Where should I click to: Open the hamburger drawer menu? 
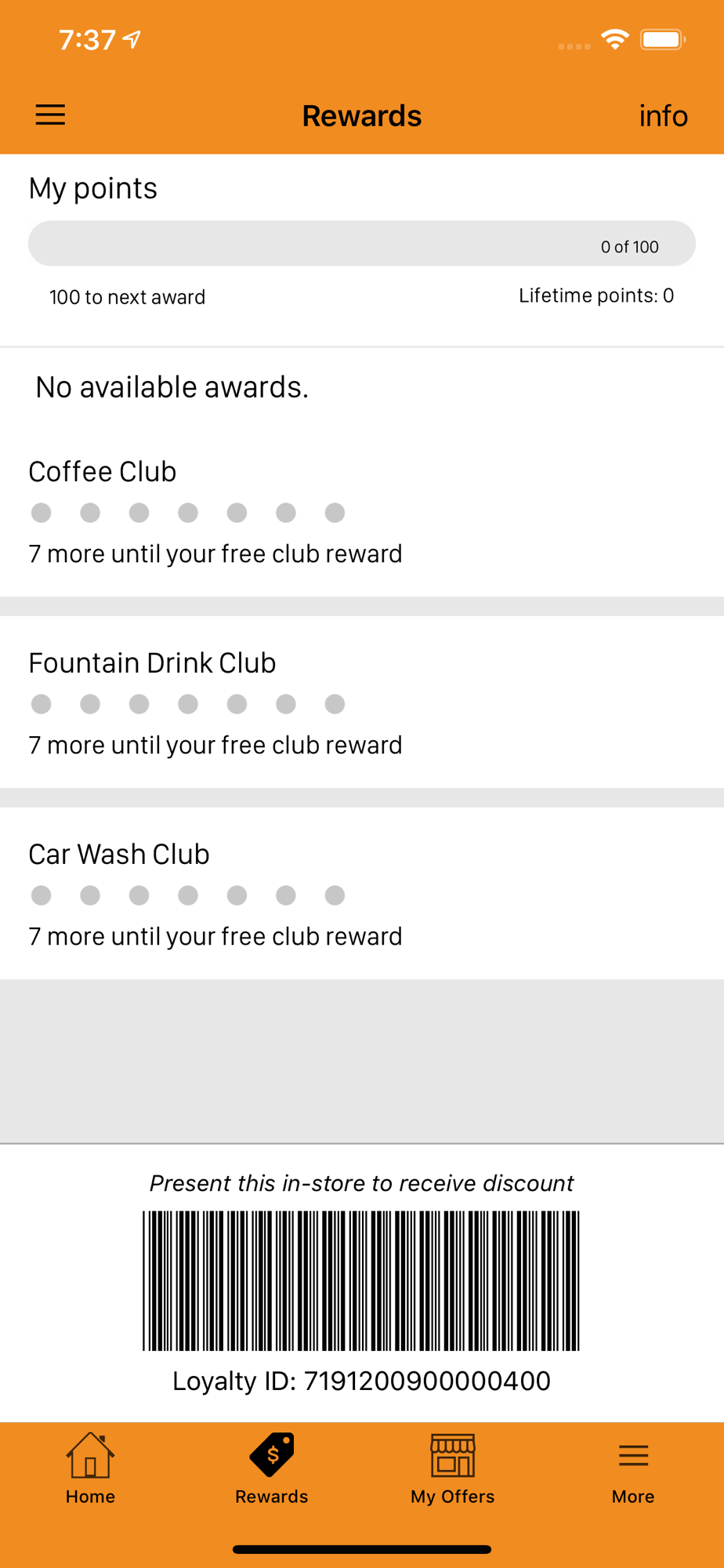point(50,115)
